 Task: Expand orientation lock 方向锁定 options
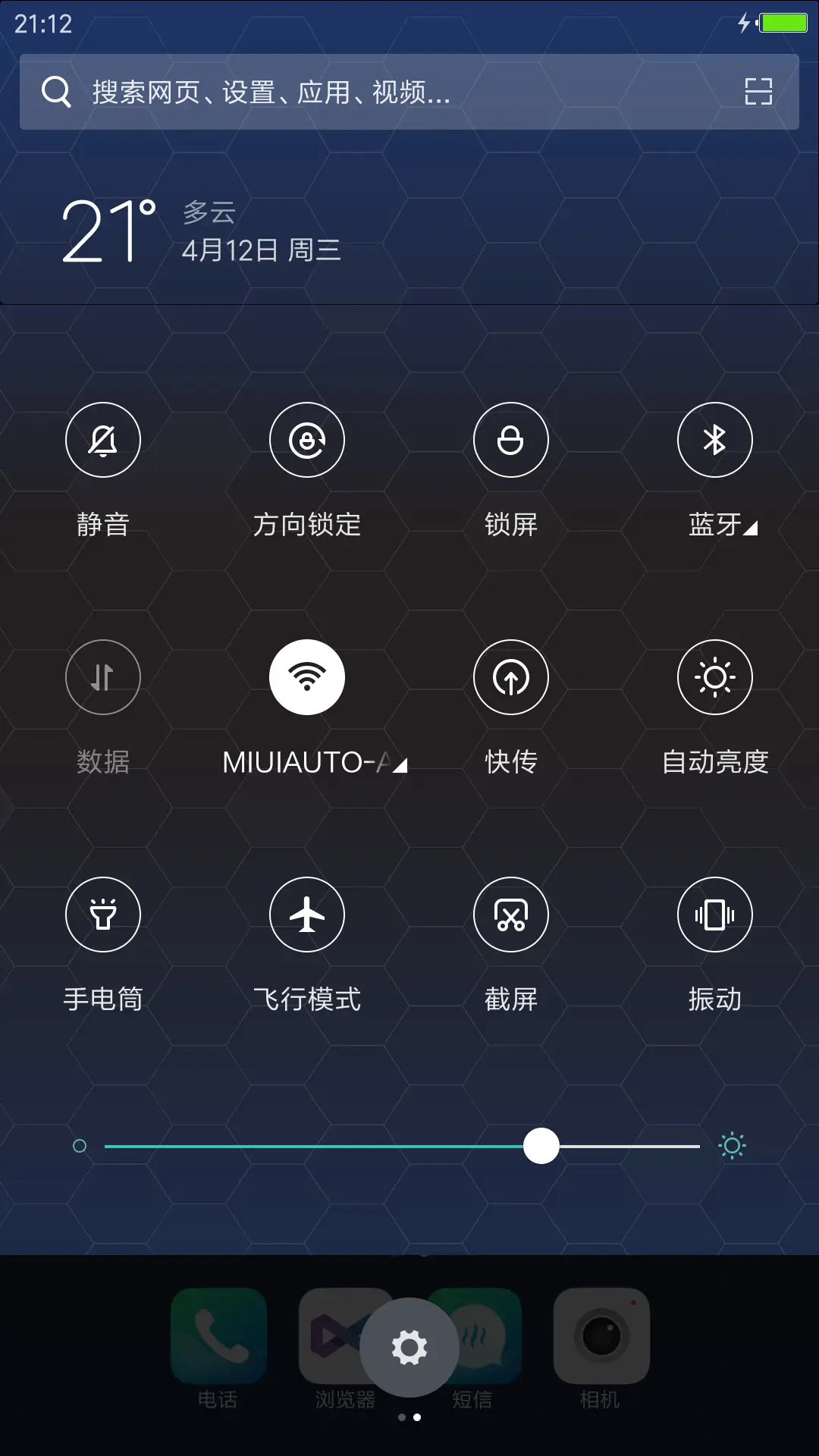point(306,440)
